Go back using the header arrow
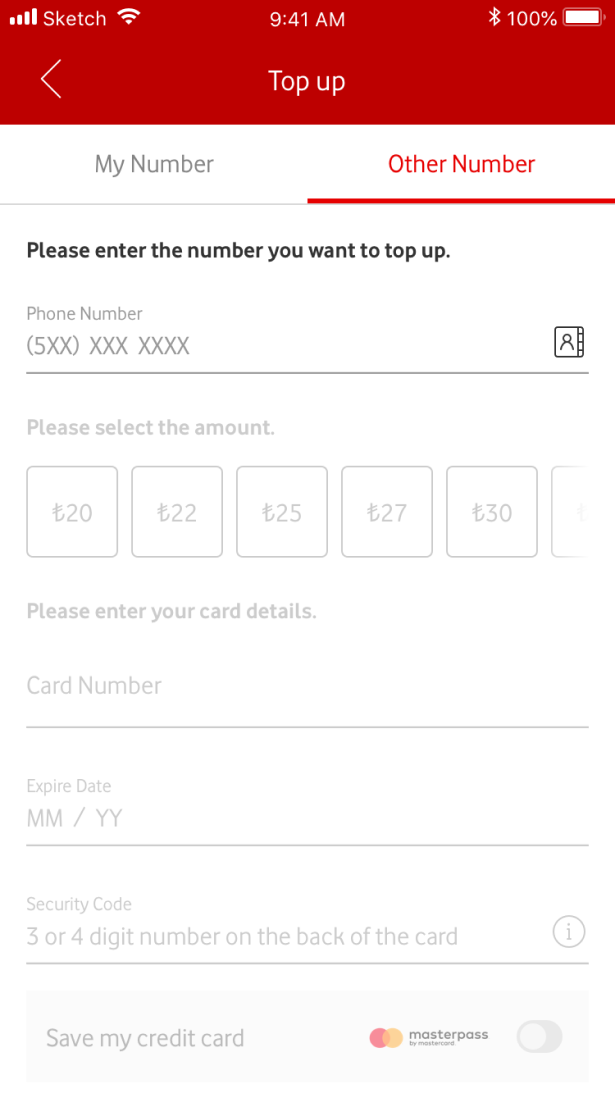Viewport: 615px width, 1095px height. 51,79
